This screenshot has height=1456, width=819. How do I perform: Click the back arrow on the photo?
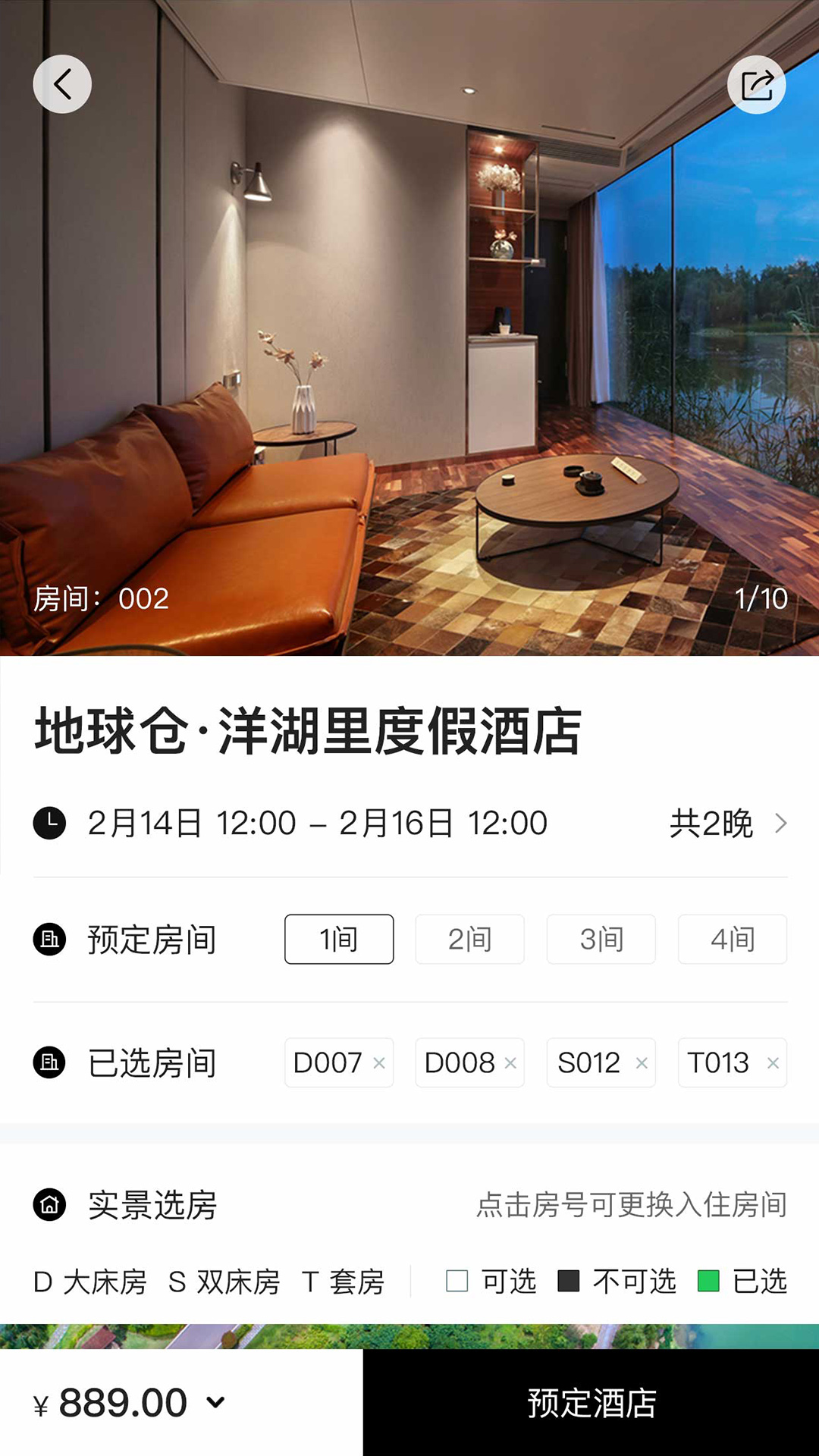click(63, 84)
